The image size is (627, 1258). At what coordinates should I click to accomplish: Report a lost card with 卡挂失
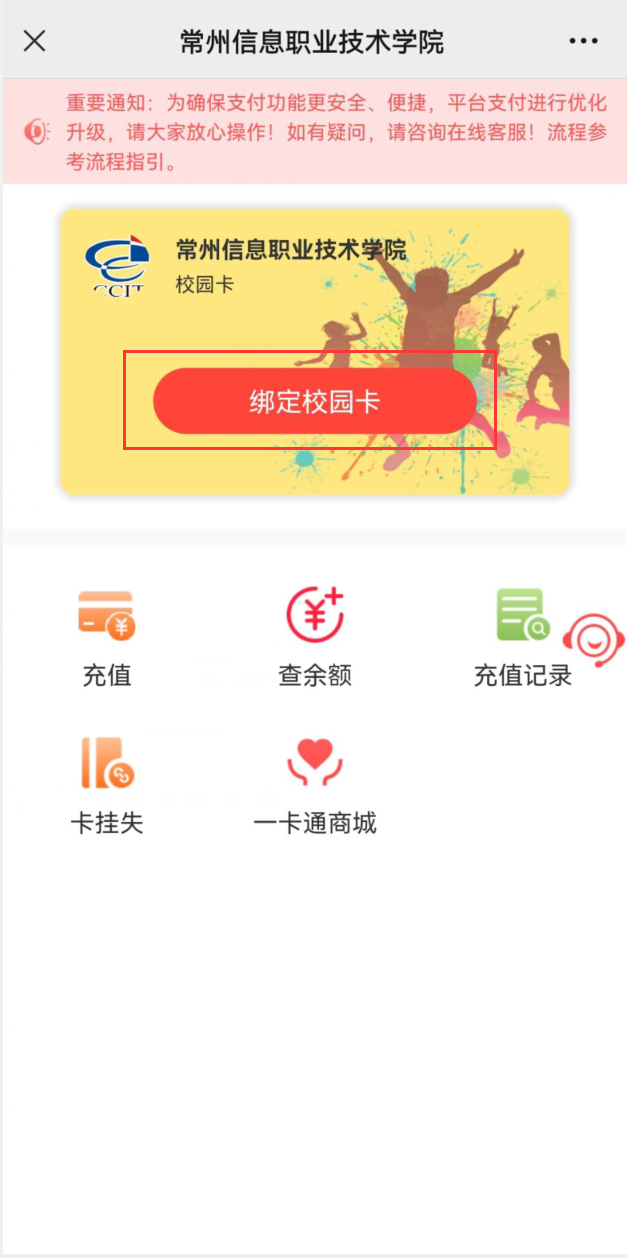coord(106,785)
